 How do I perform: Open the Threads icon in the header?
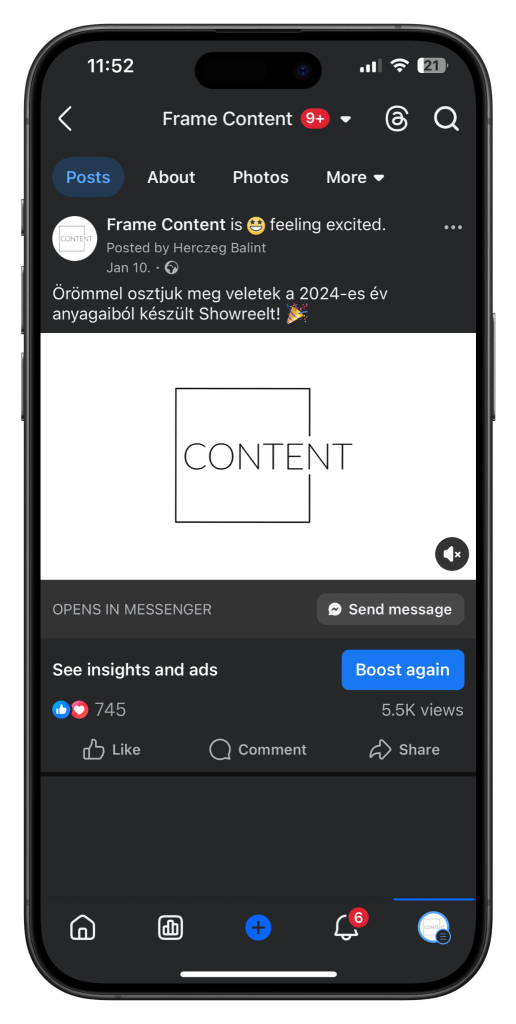coord(396,120)
